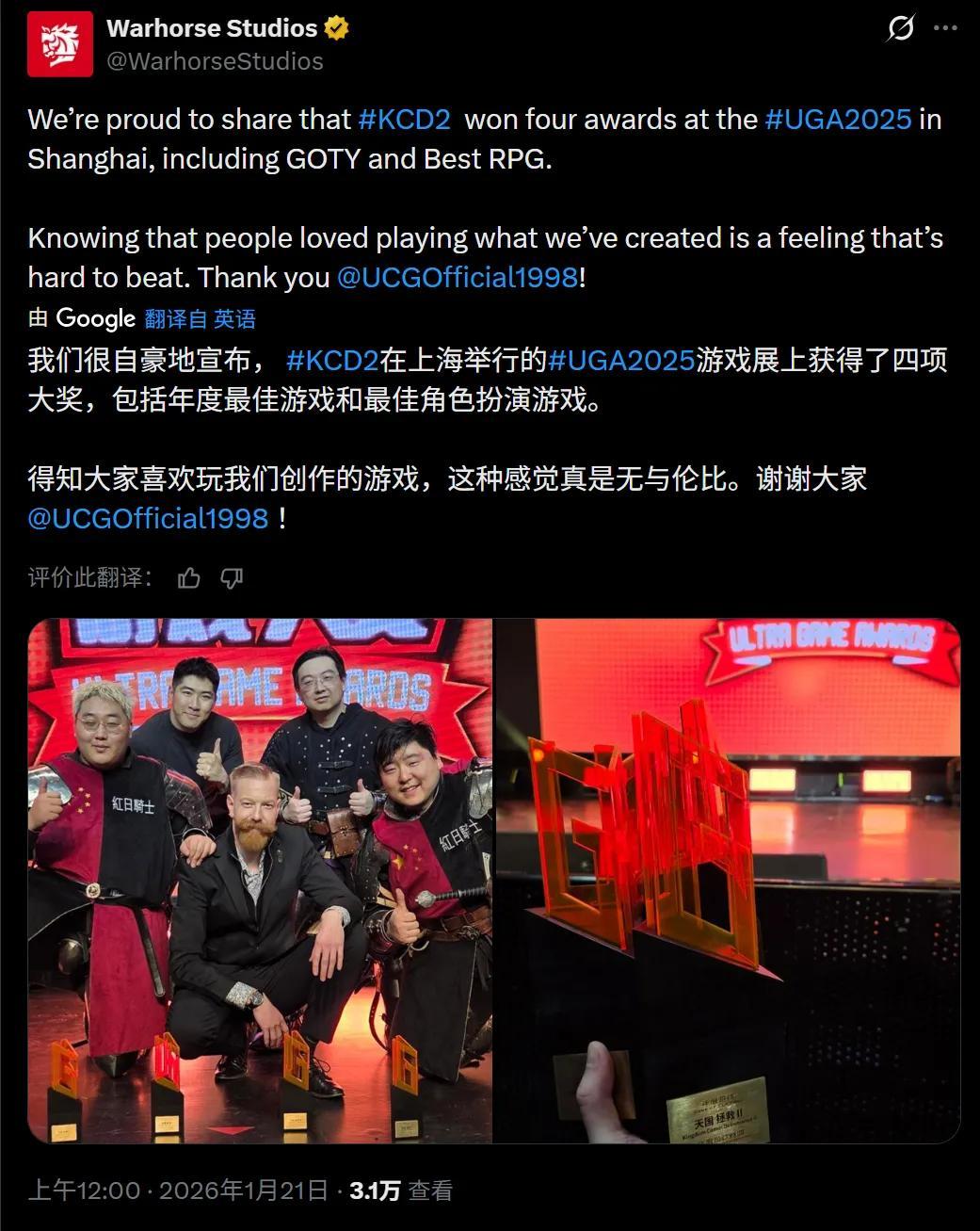This screenshot has width=980, height=1231.
Task: Open the #UGA2025 hashtag in English text
Action: click(838, 120)
